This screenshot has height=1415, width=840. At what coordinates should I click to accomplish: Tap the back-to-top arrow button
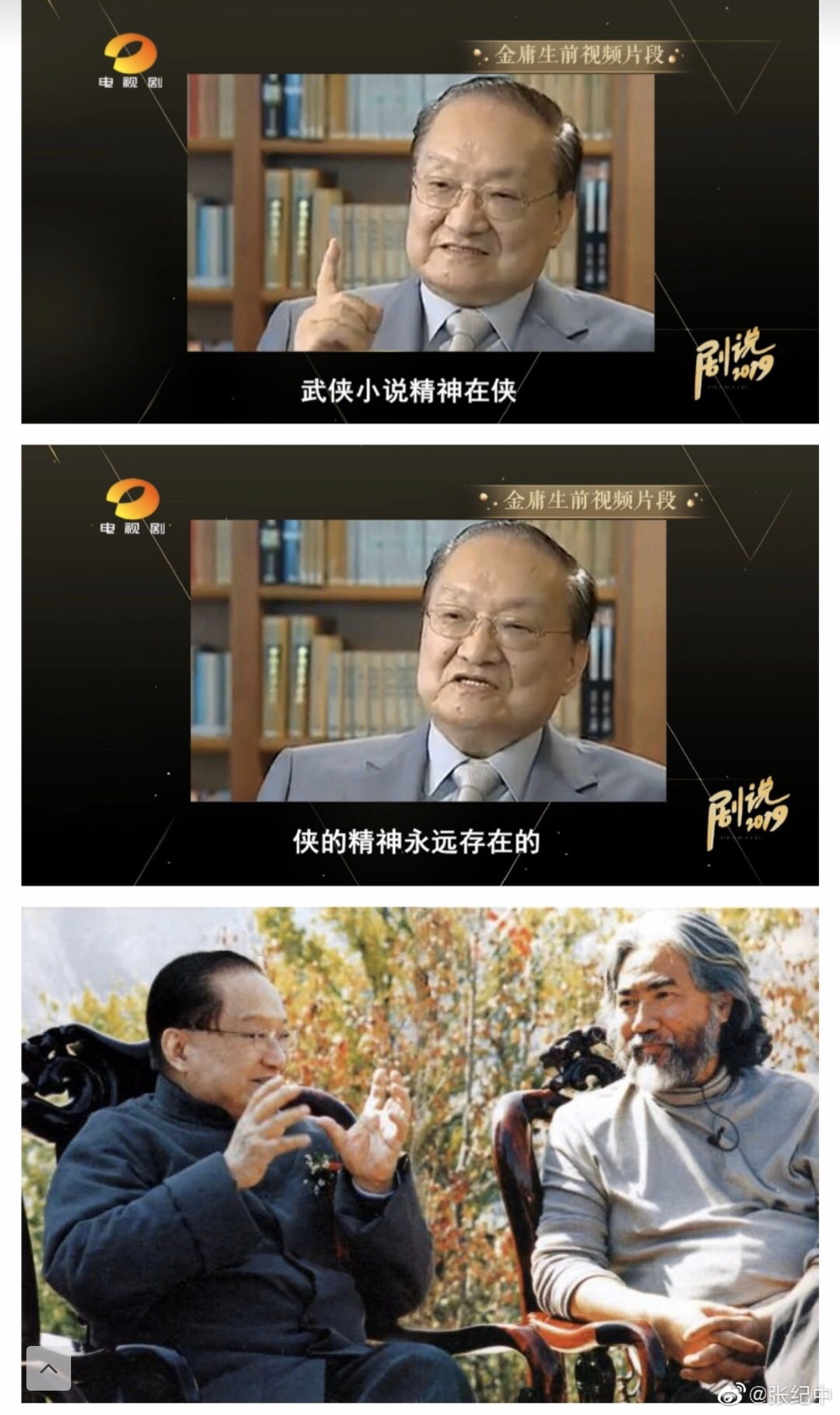48,1368
